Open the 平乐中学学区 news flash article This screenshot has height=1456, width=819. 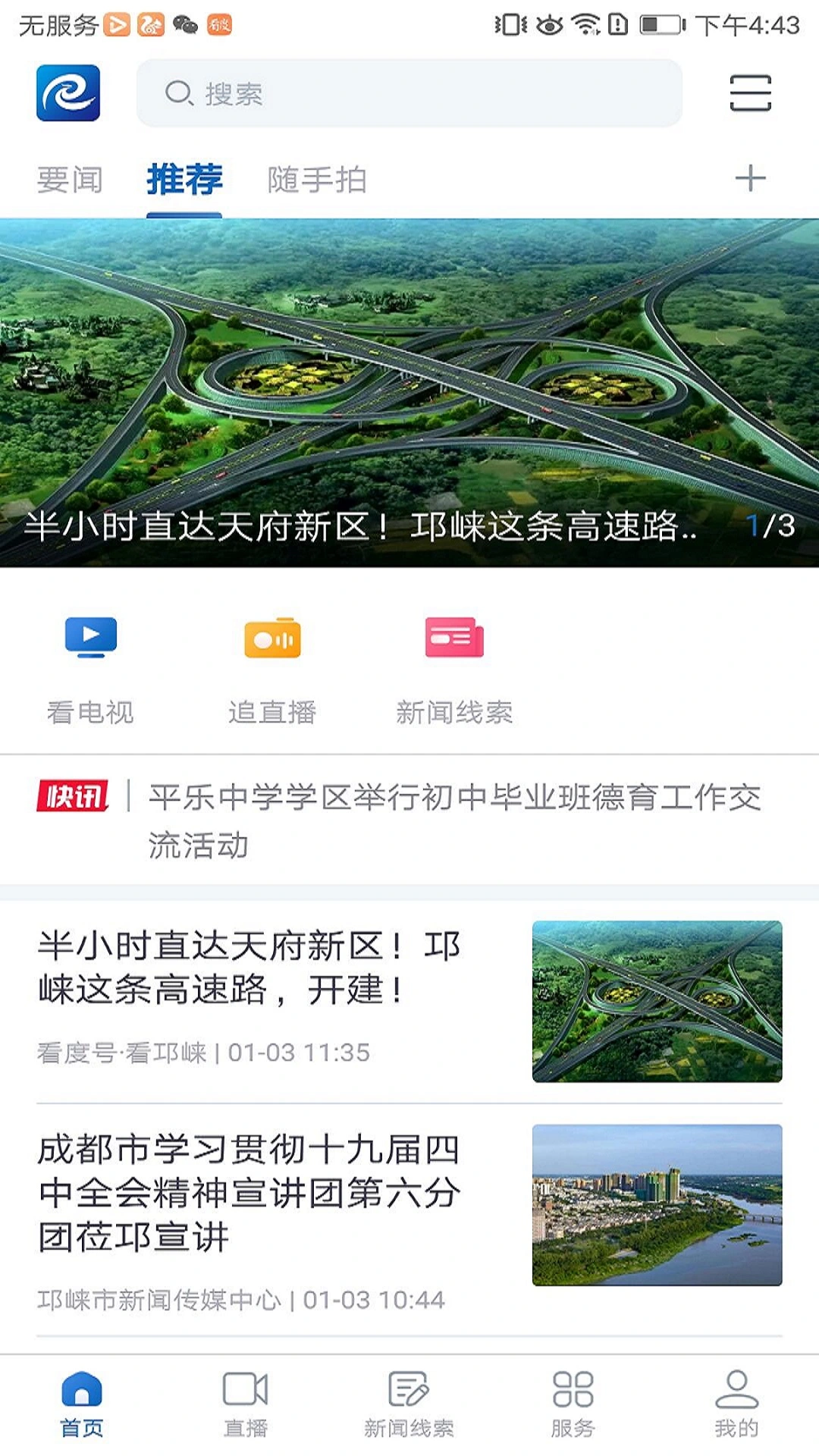point(455,819)
